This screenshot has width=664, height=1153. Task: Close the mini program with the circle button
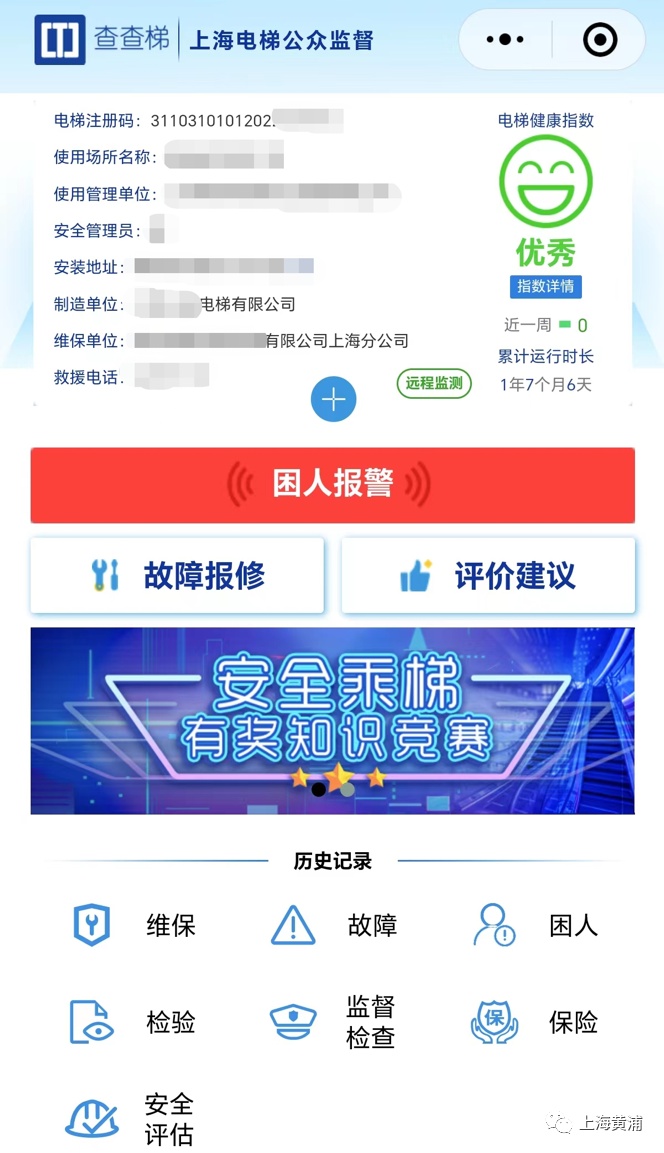pos(600,40)
